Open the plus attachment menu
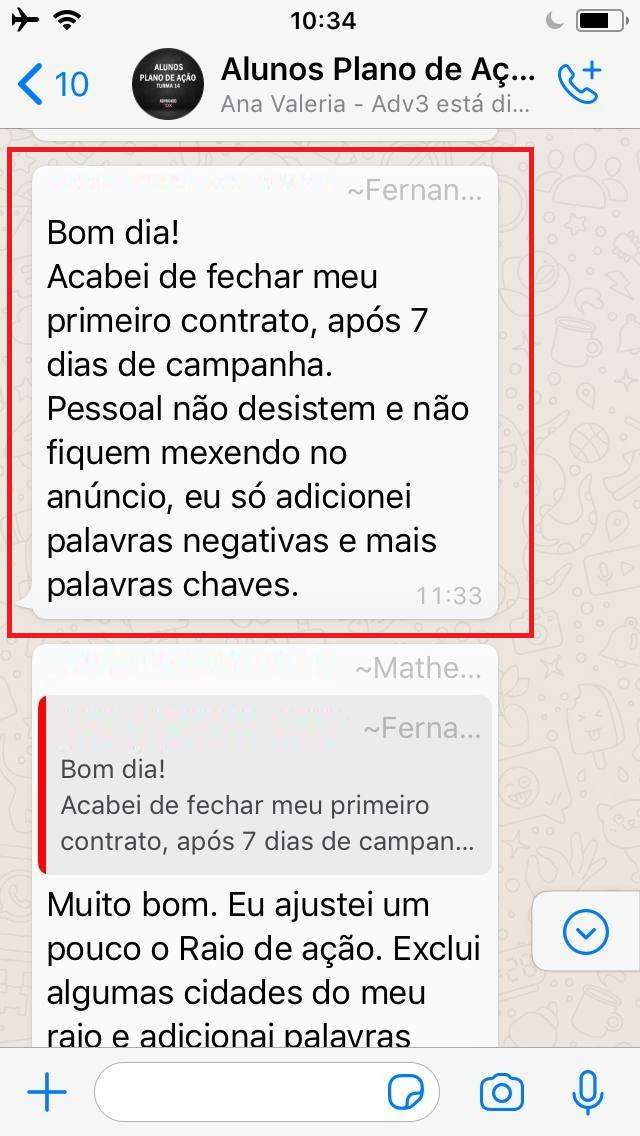 pyautogui.click(x=46, y=1093)
